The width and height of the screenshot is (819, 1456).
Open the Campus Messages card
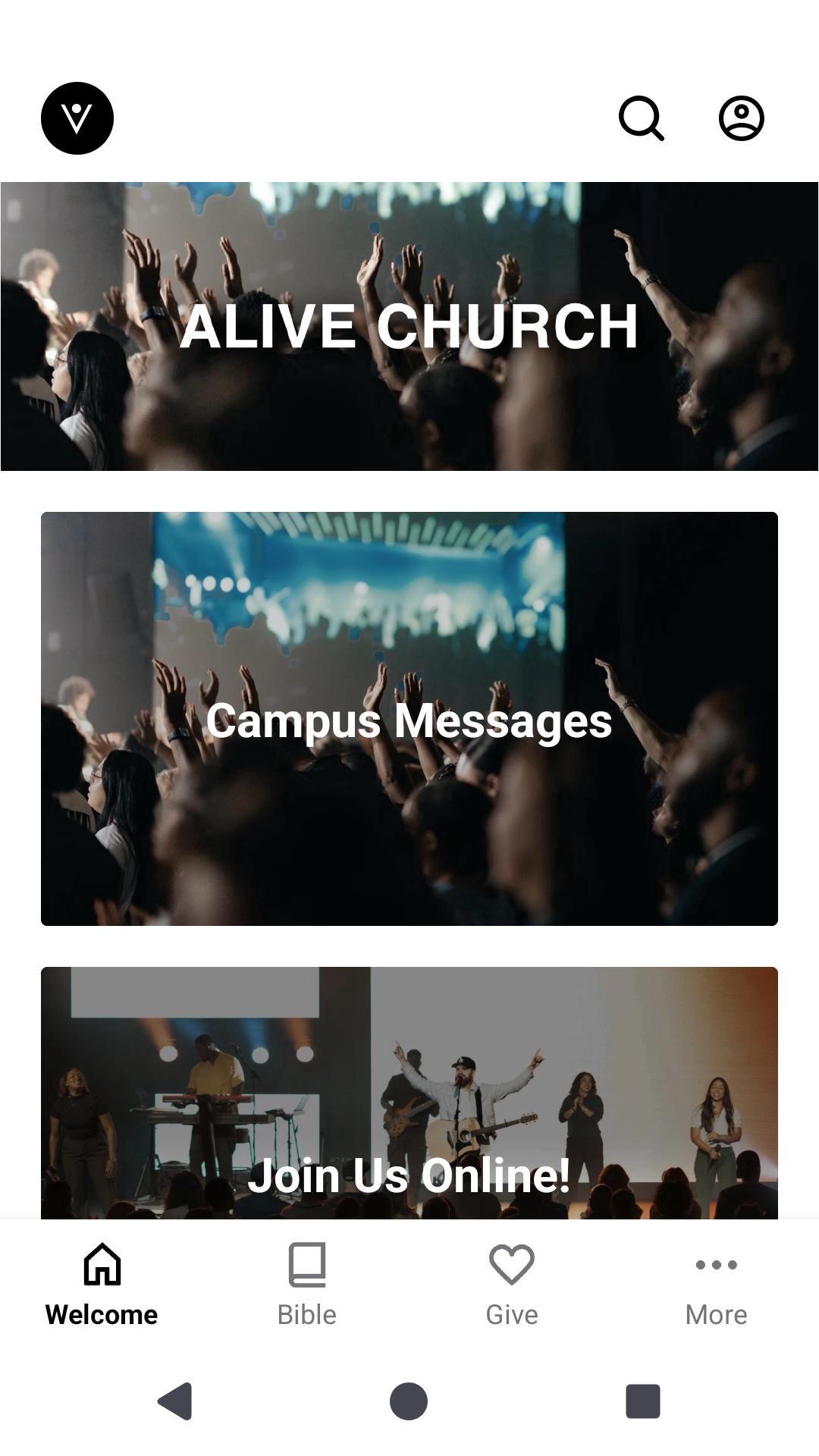pos(409,718)
